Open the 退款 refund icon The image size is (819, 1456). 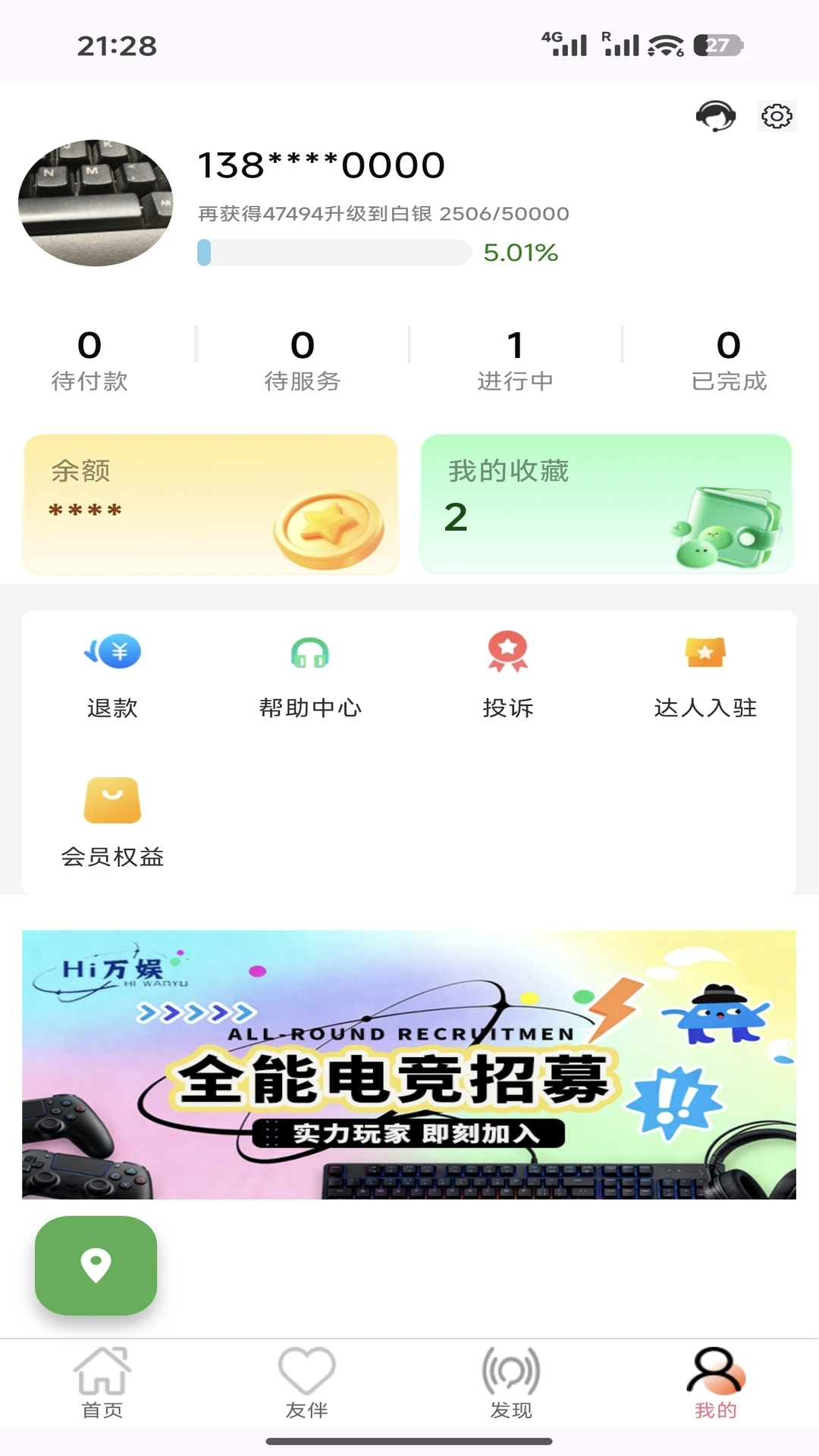pyautogui.click(x=111, y=675)
